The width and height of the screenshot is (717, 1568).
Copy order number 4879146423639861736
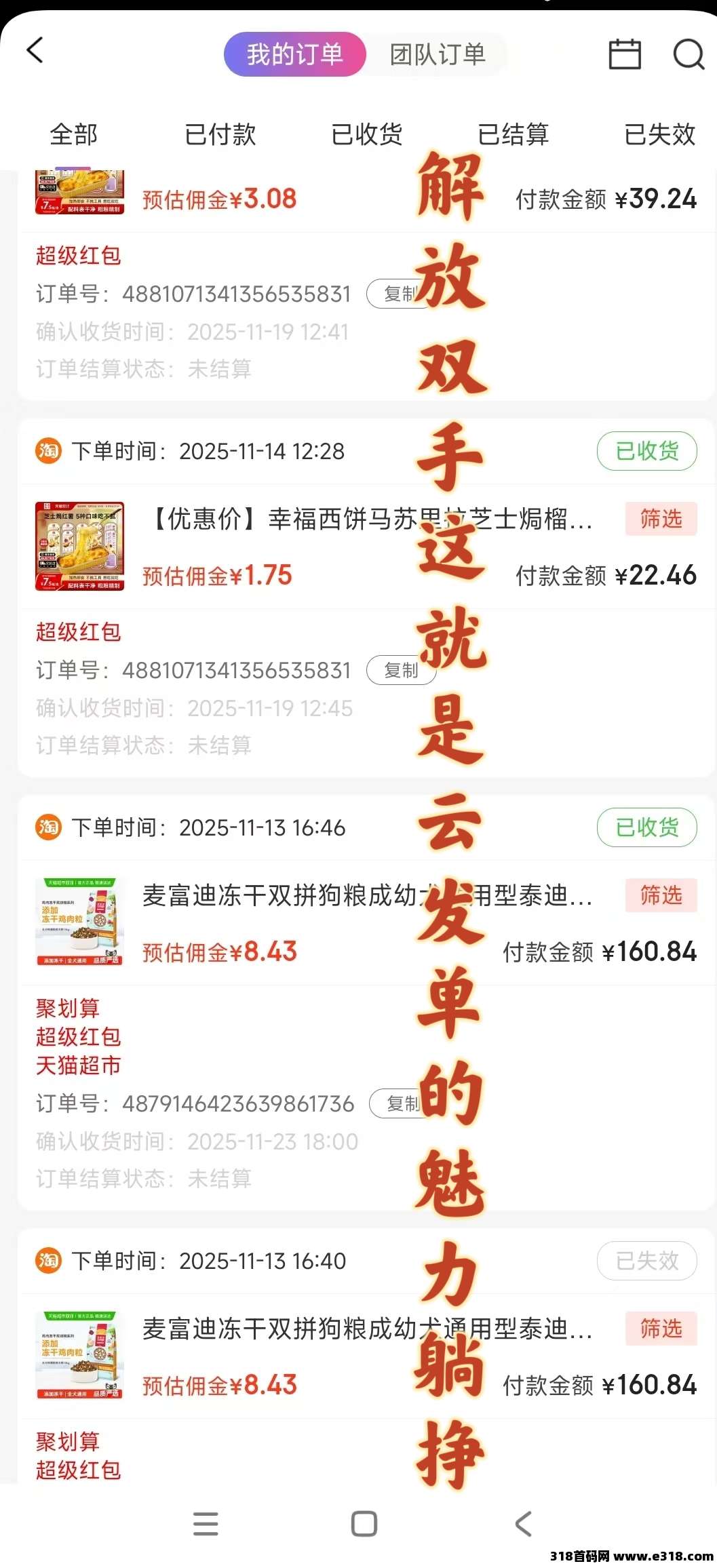coord(402,1103)
